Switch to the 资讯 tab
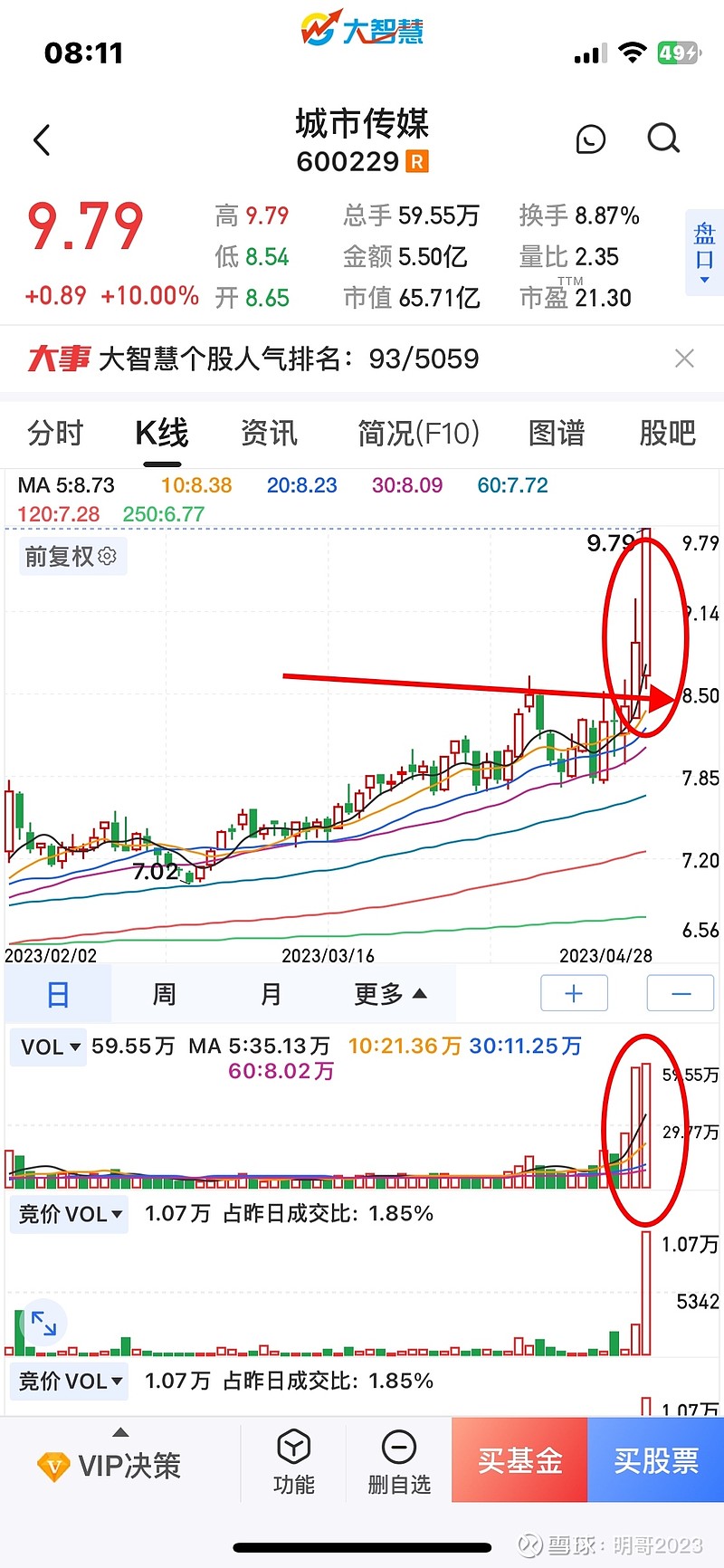 269,433
